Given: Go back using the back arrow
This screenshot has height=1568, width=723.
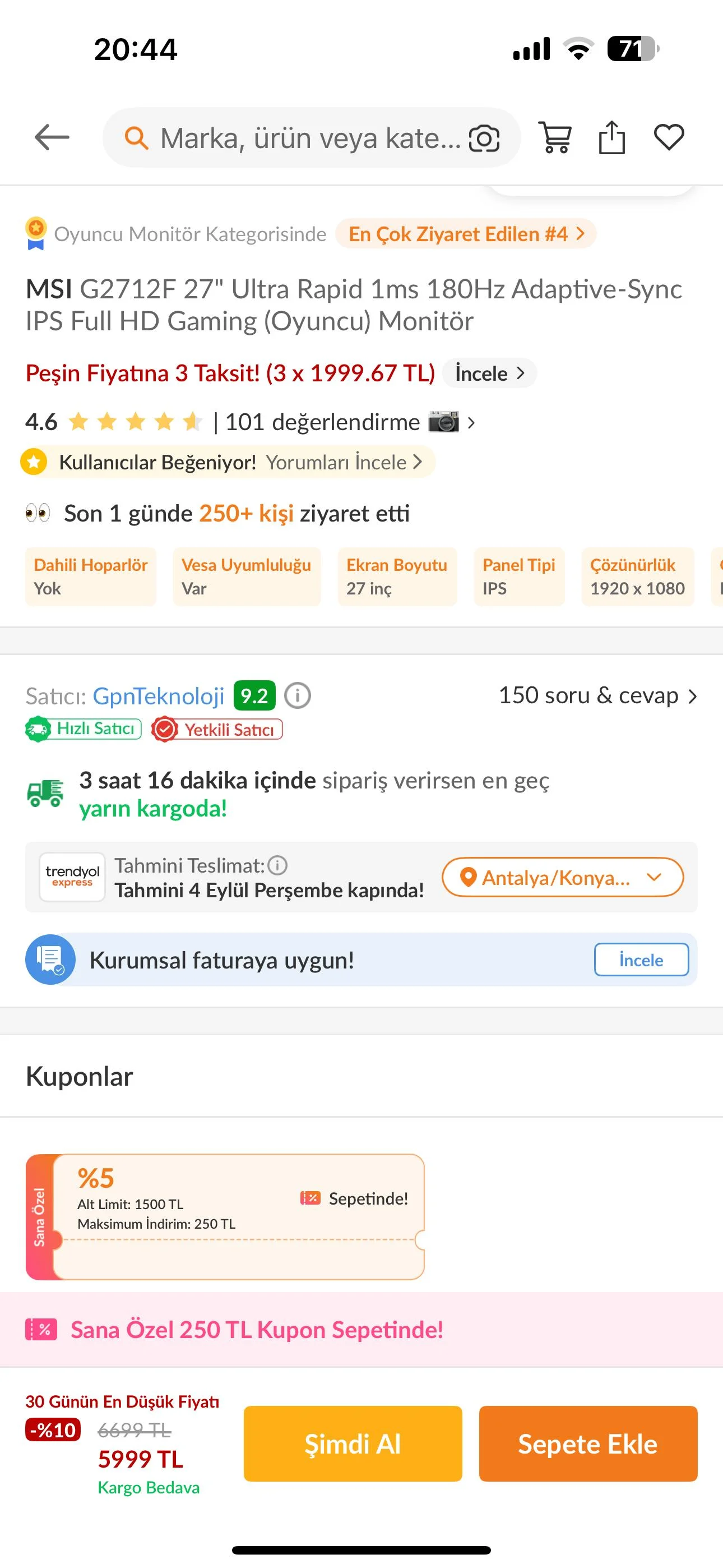Looking at the screenshot, I should click(52, 137).
